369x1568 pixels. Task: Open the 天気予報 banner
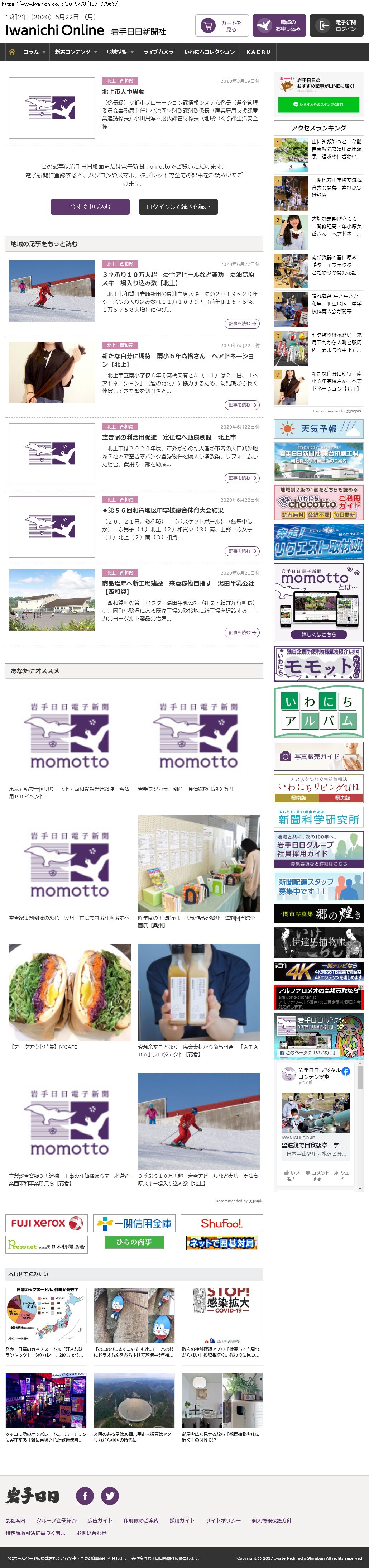pyautogui.click(x=318, y=429)
